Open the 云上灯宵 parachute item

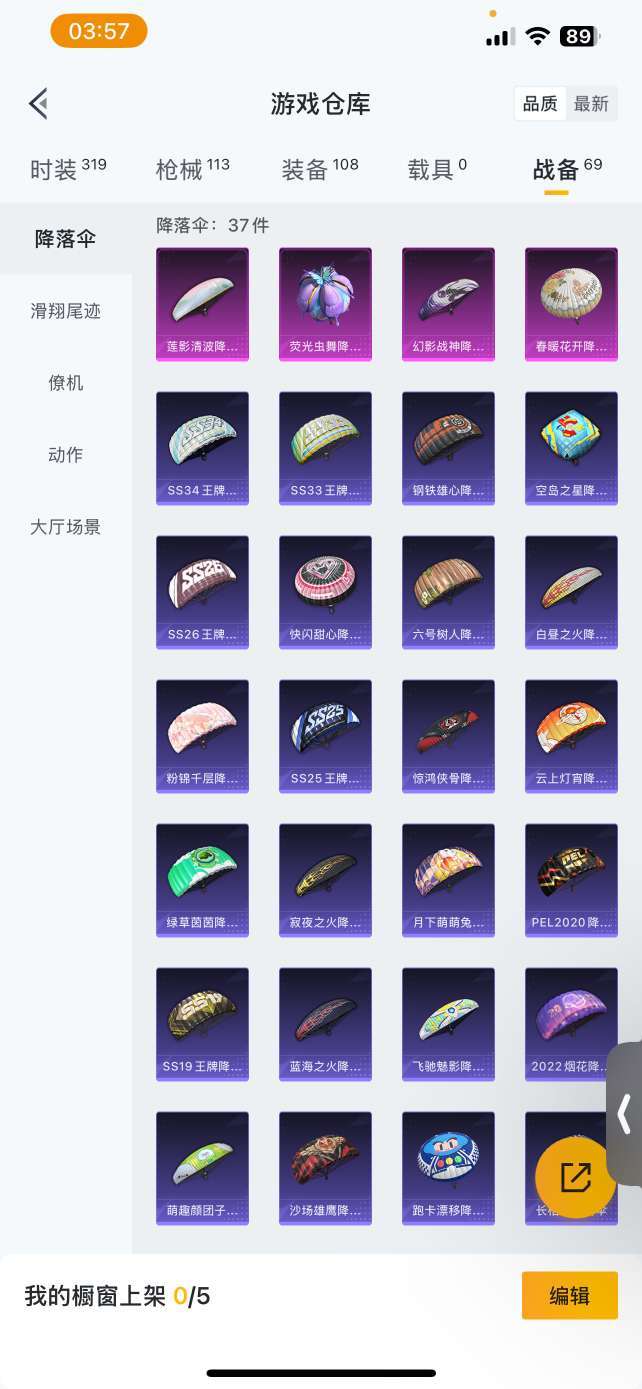(571, 736)
